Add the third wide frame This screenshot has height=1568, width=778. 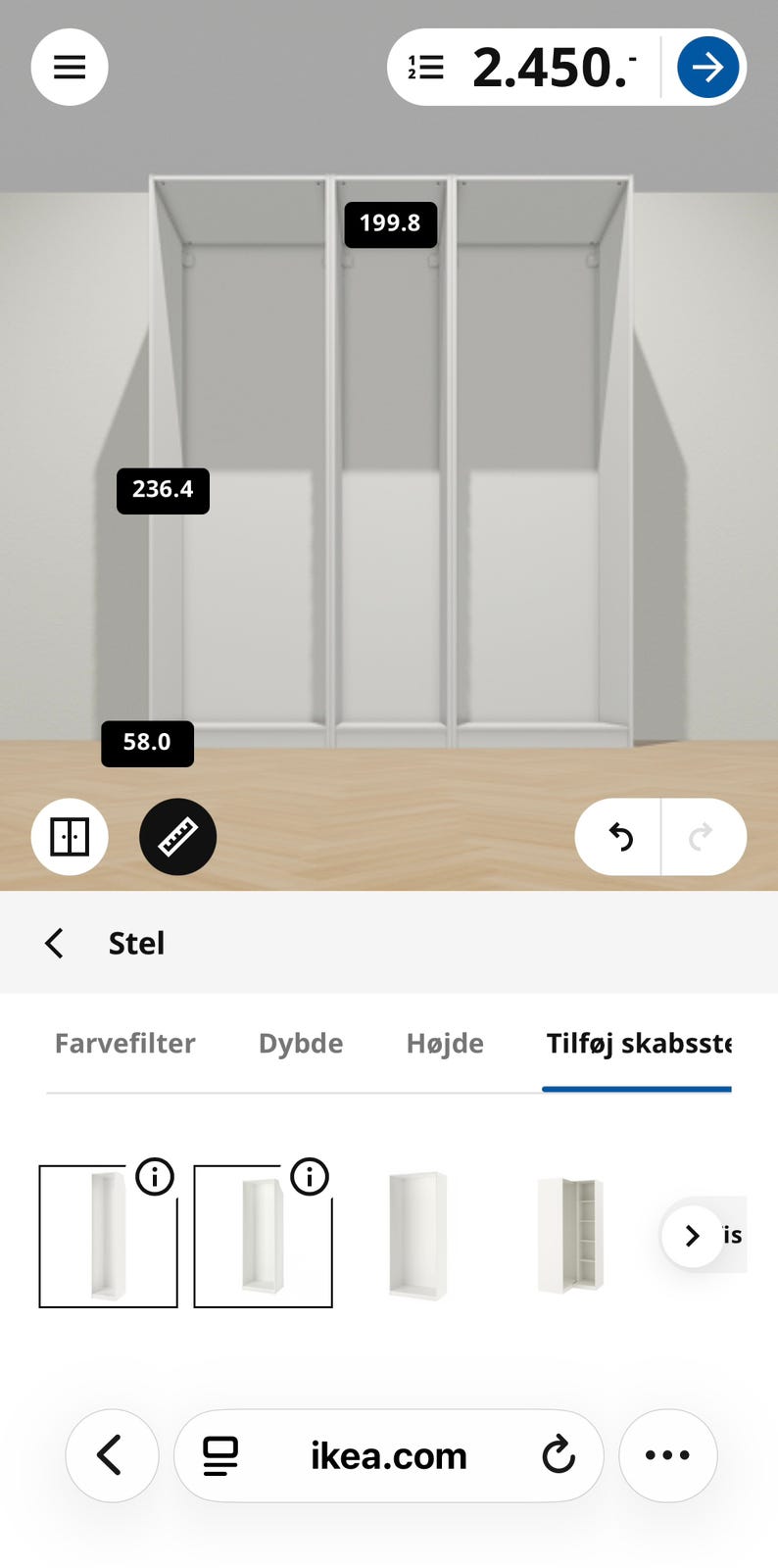click(418, 1236)
